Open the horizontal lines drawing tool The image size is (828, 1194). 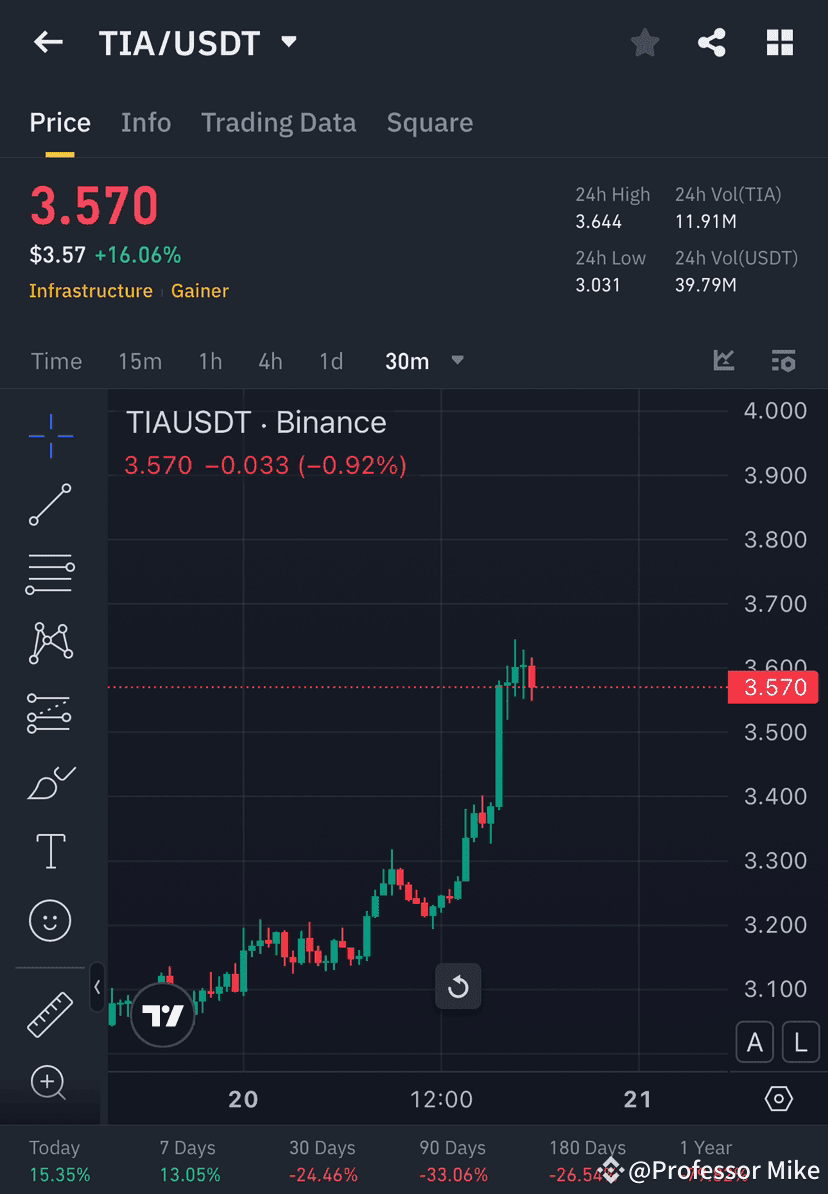click(x=50, y=574)
